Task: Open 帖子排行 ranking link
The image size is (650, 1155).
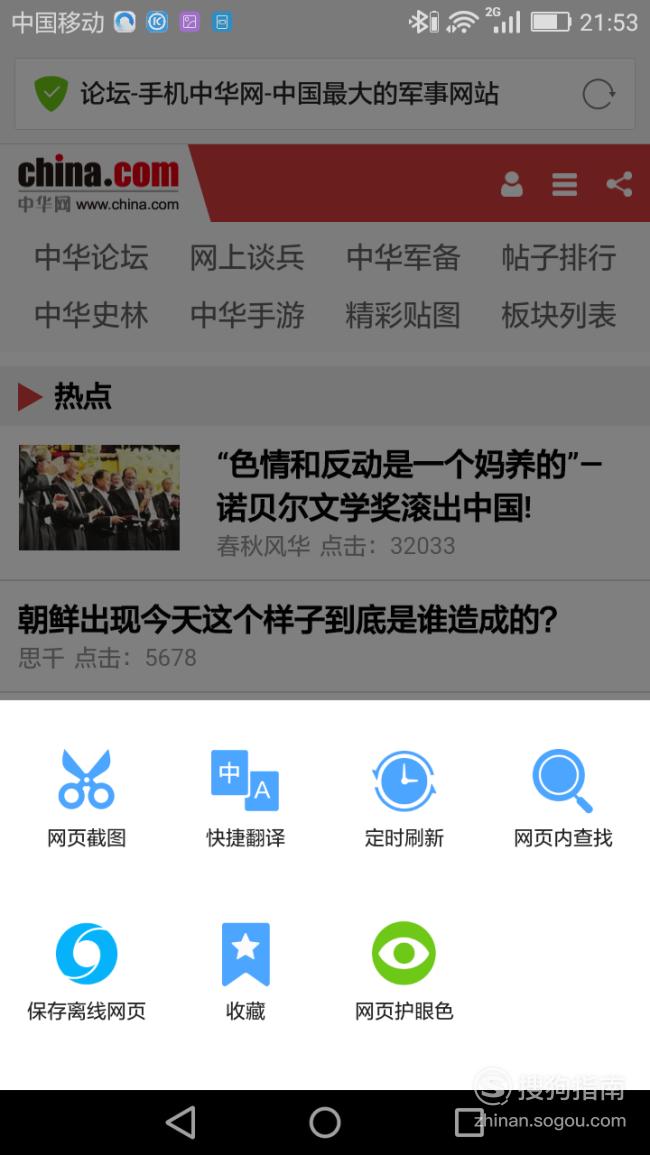Action: (559, 258)
